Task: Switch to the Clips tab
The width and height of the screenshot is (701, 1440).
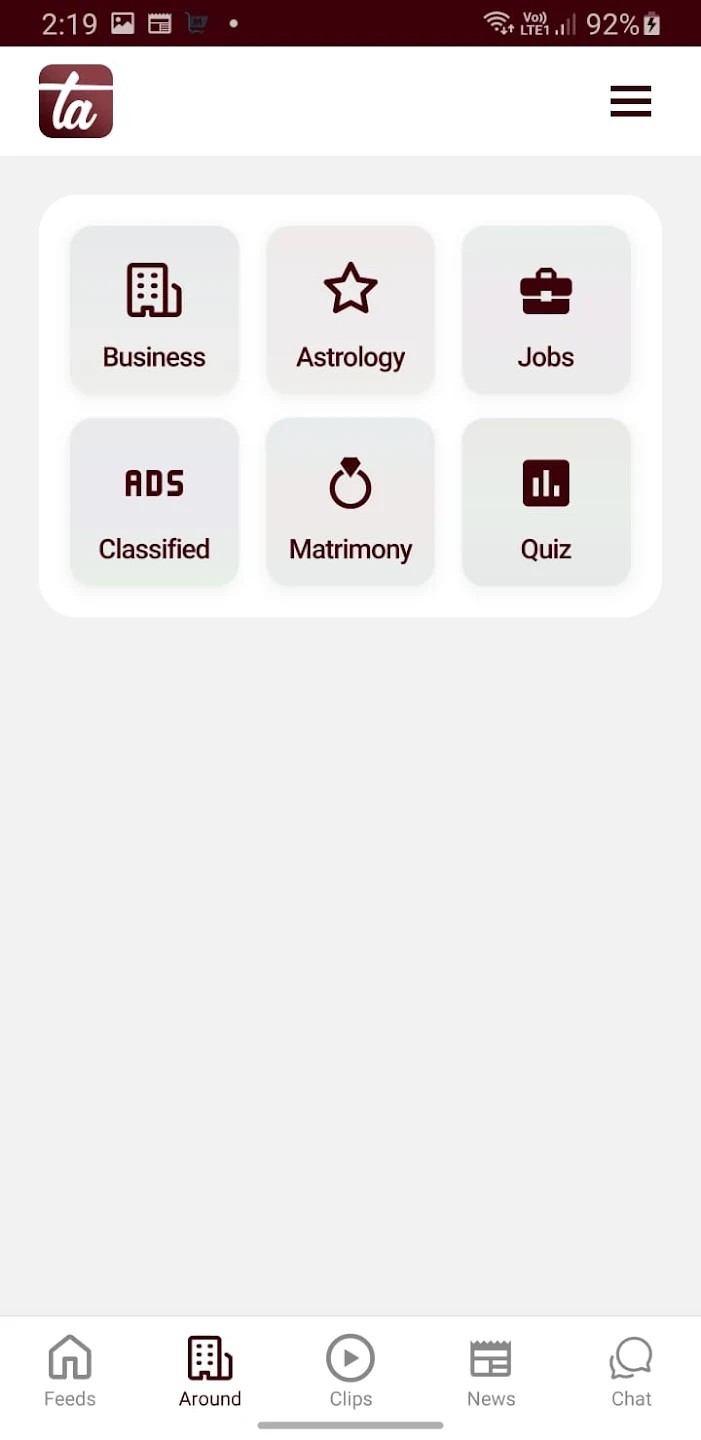Action: 350,1372
